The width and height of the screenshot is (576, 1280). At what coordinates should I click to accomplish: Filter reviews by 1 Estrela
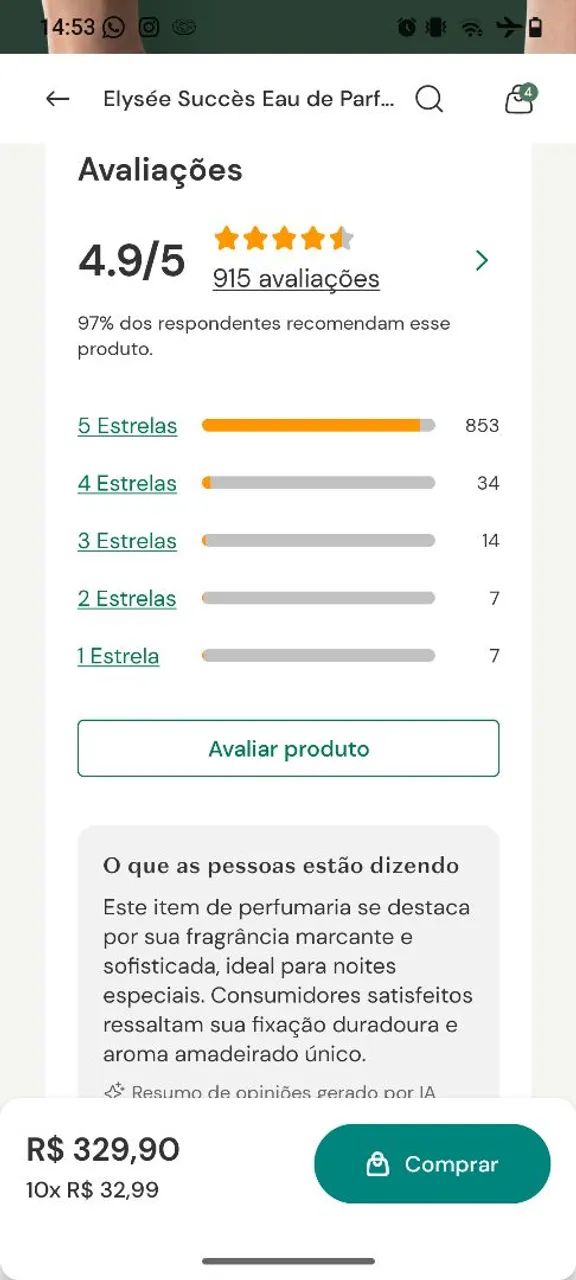(118, 656)
